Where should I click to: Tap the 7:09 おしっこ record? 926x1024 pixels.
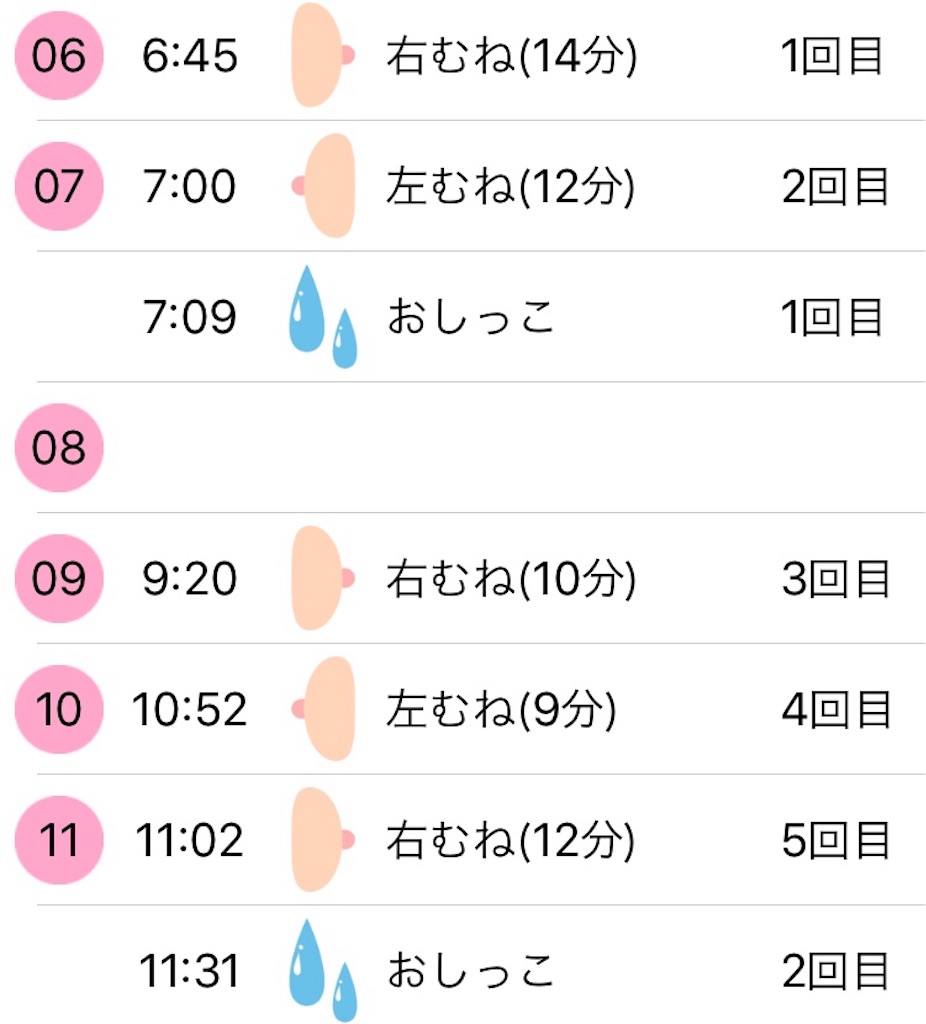tap(470, 318)
